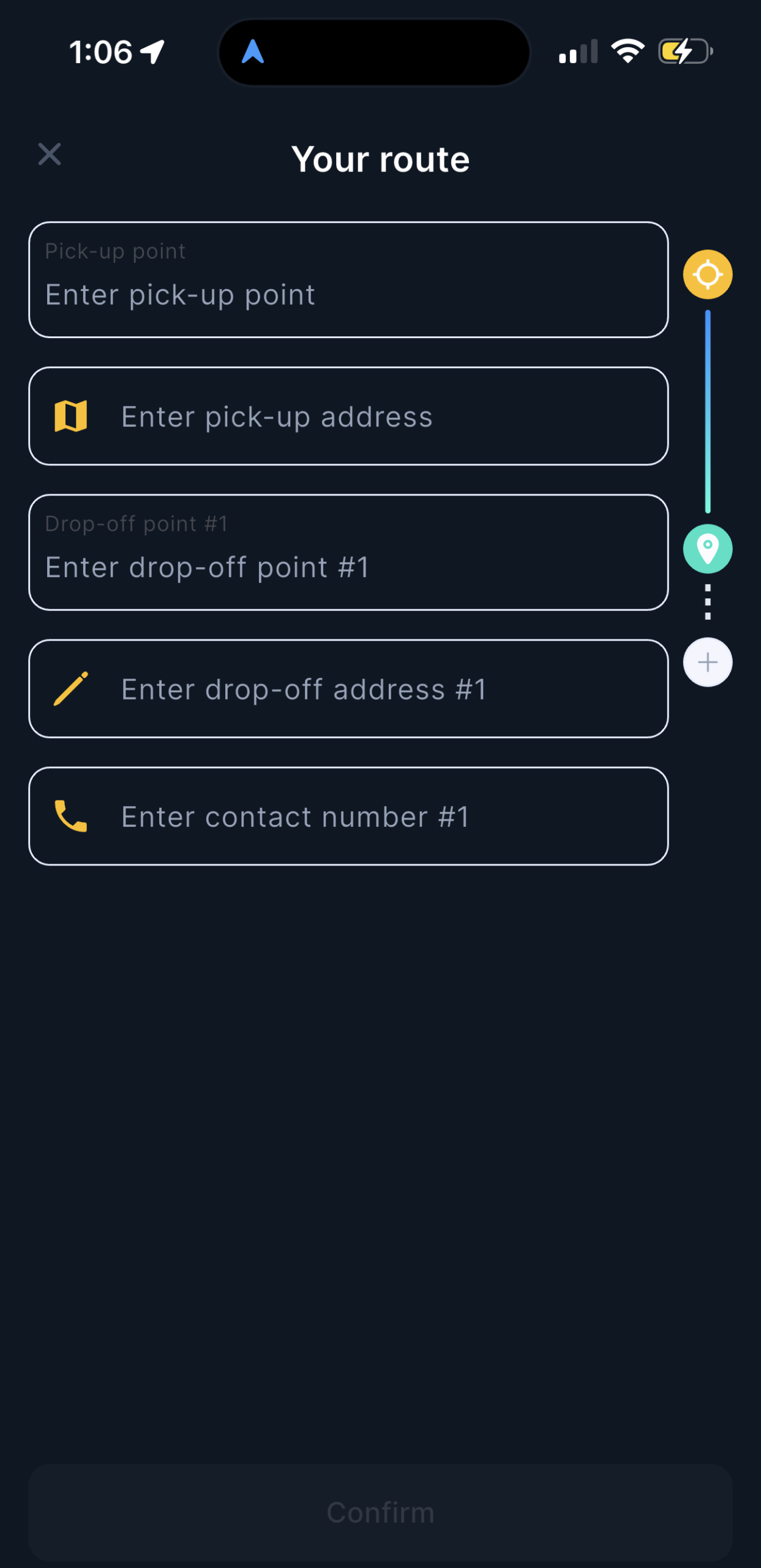Tap the drop-off address #1 field

pos(348,689)
